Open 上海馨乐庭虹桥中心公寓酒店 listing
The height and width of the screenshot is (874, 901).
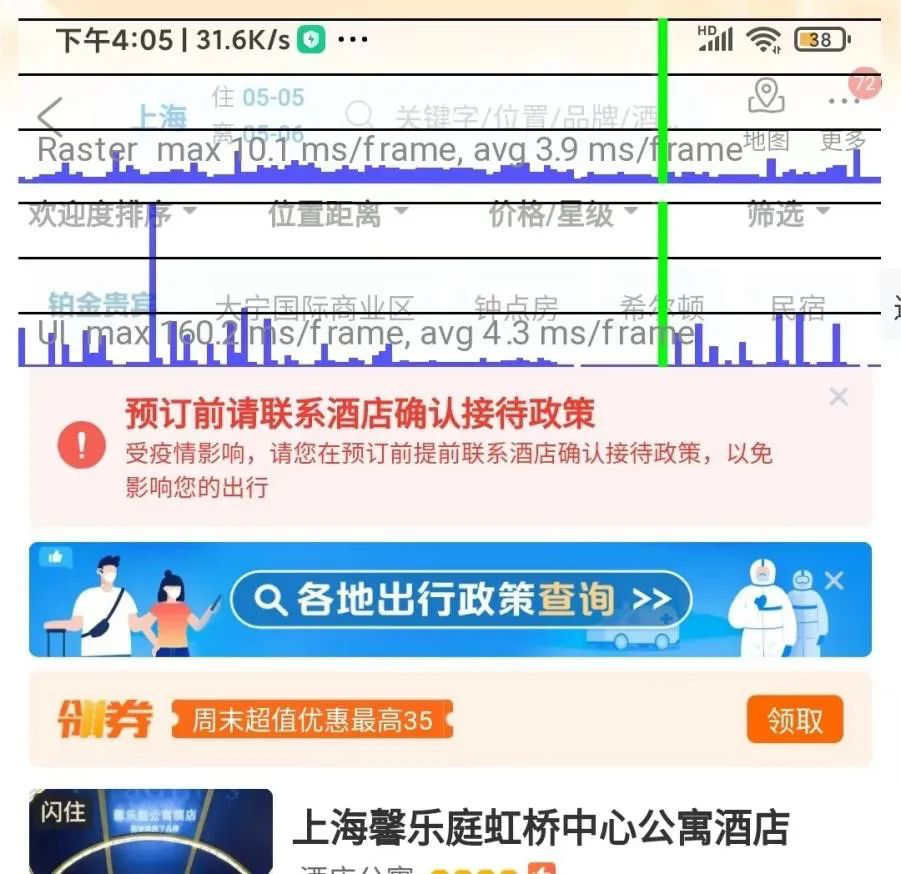(540, 828)
